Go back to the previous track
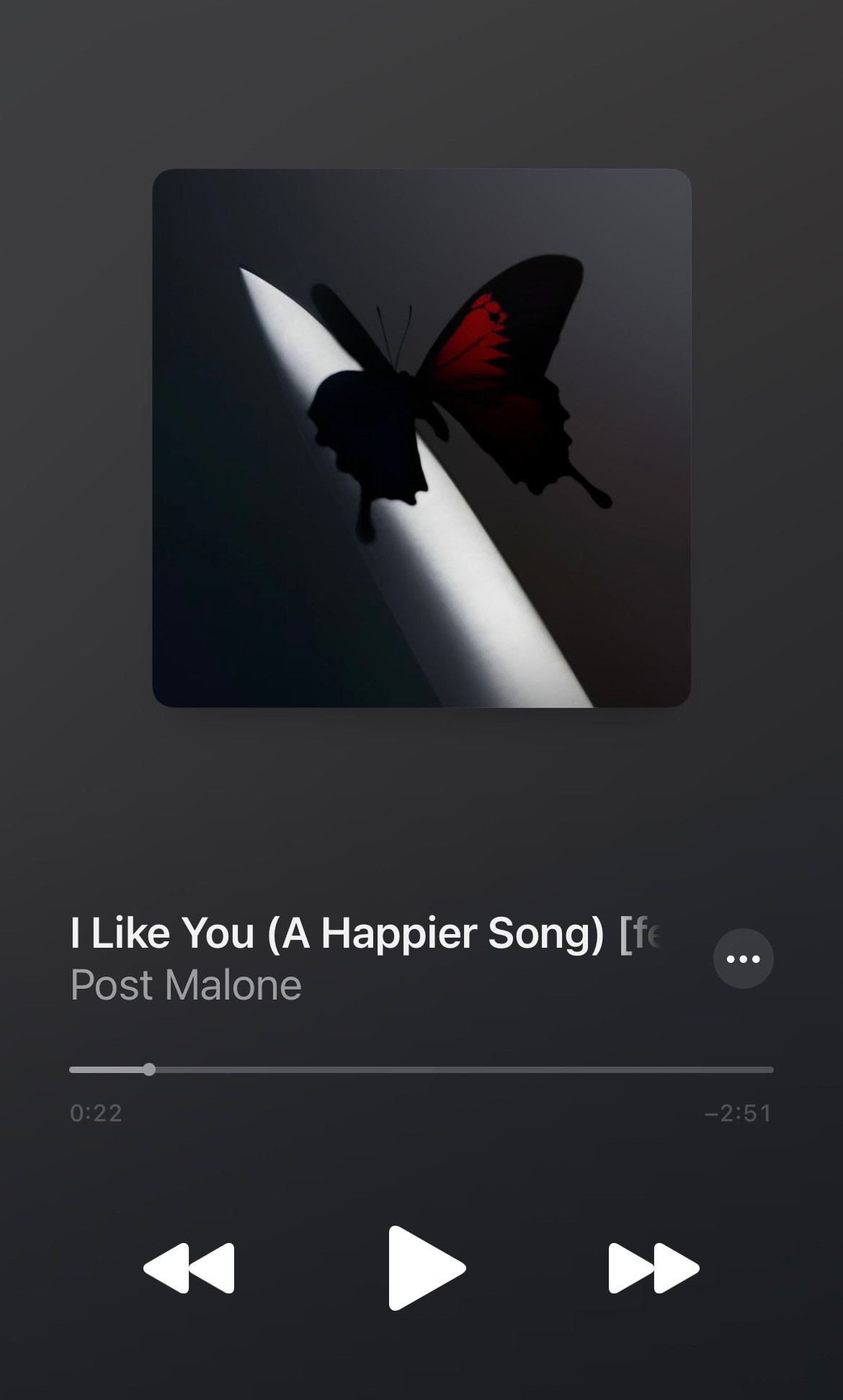The width and height of the screenshot is (843, 1400). [189, 1267]
